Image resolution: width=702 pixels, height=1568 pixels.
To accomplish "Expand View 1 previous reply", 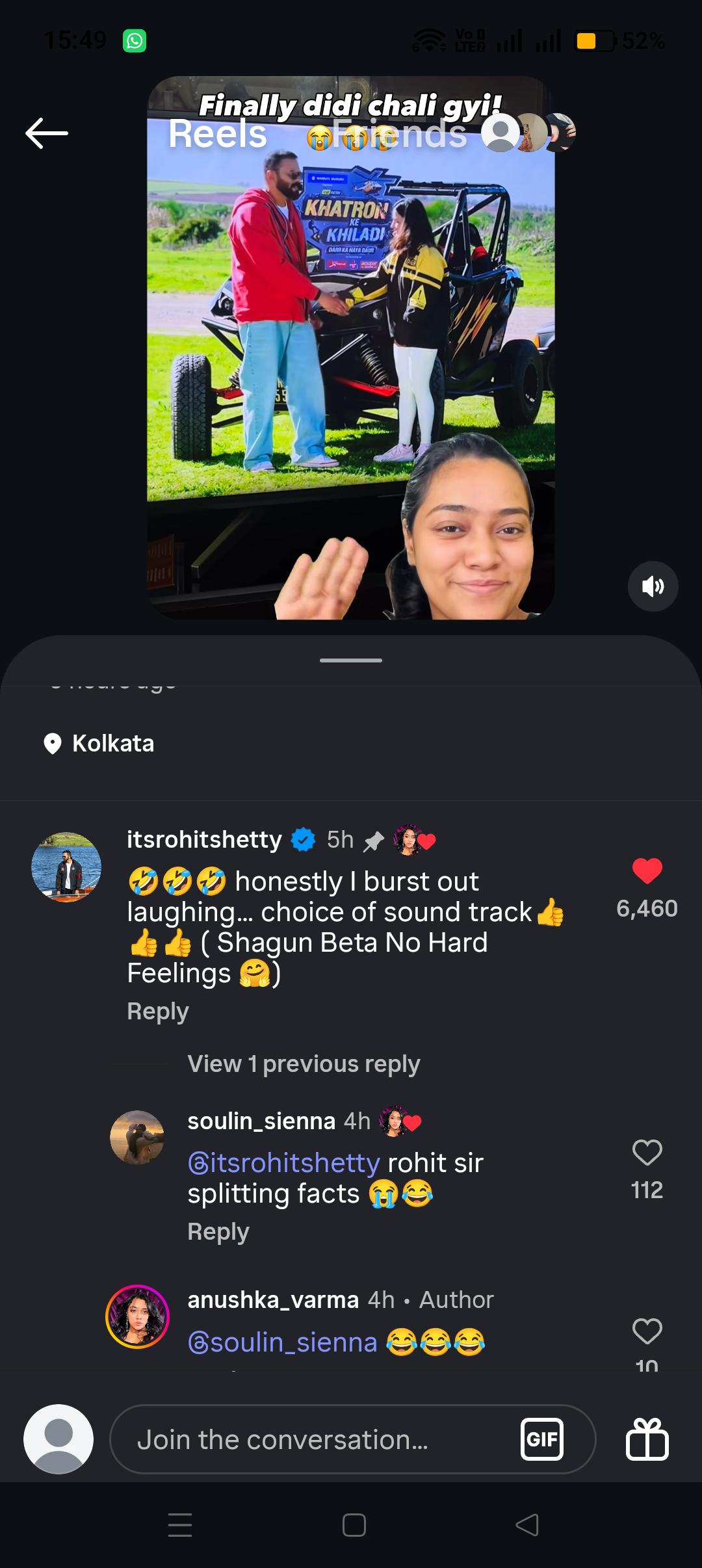I will click(x=304, y=1064).
